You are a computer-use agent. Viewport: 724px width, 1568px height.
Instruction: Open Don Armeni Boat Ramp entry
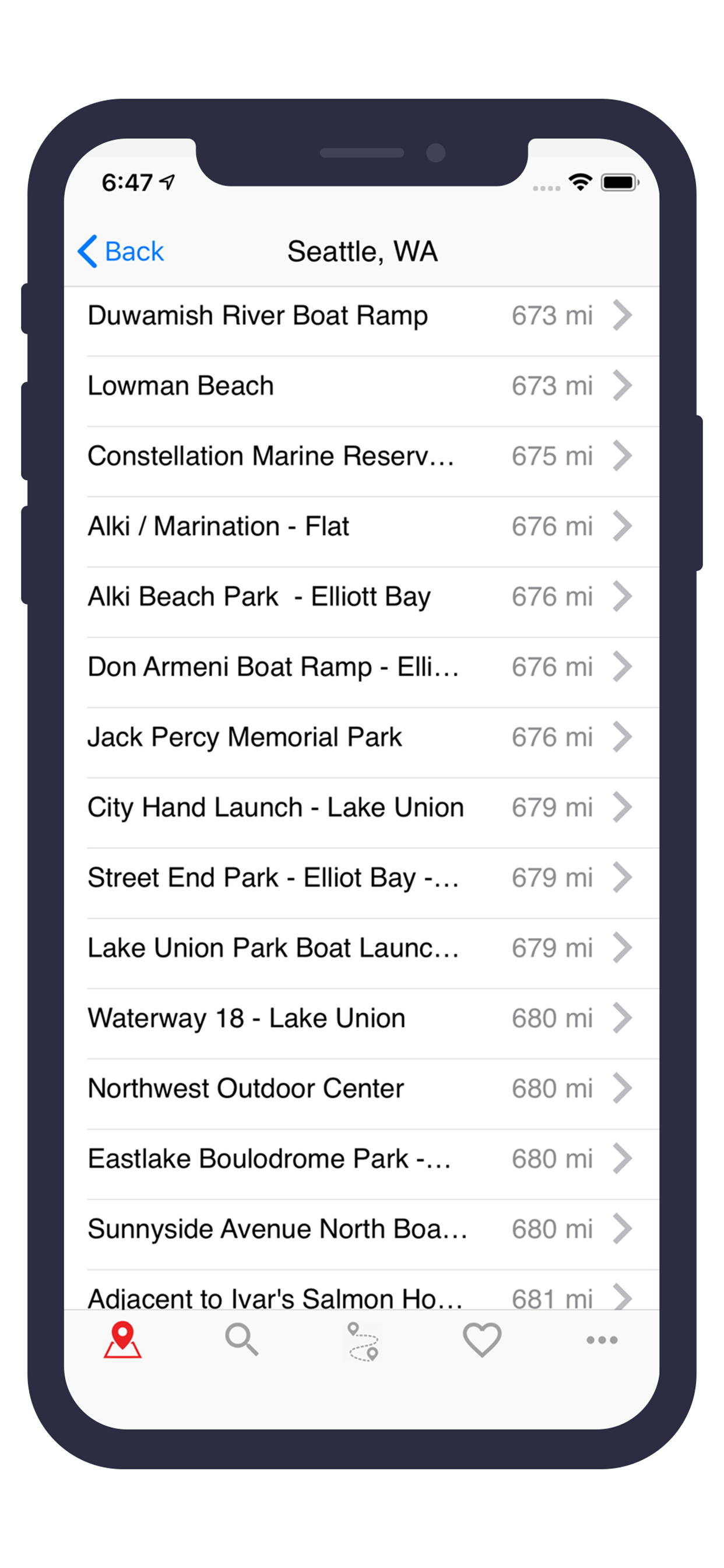click(x=361, y=667)
